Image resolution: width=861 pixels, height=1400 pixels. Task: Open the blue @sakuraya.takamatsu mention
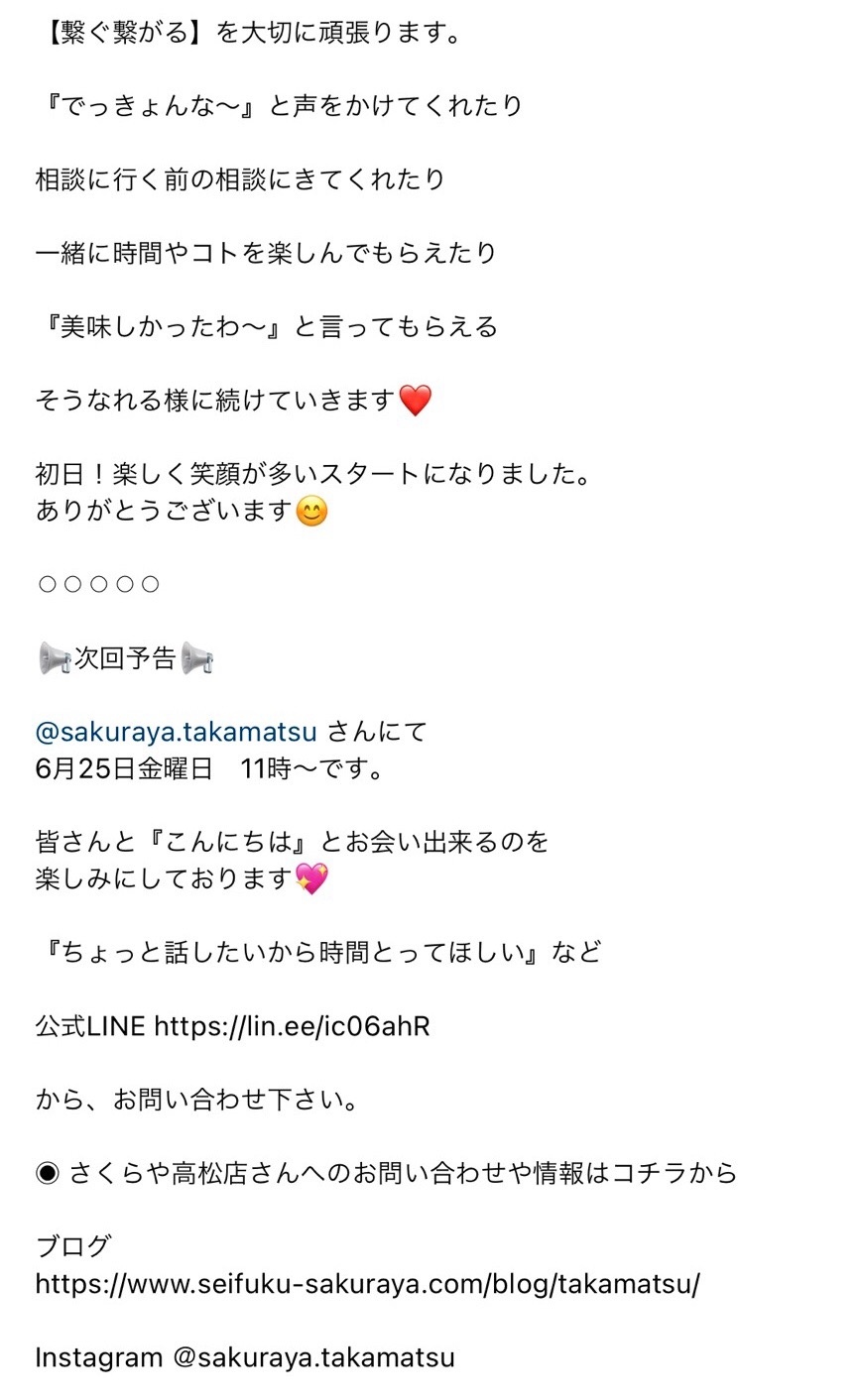(x=177, y=733)
